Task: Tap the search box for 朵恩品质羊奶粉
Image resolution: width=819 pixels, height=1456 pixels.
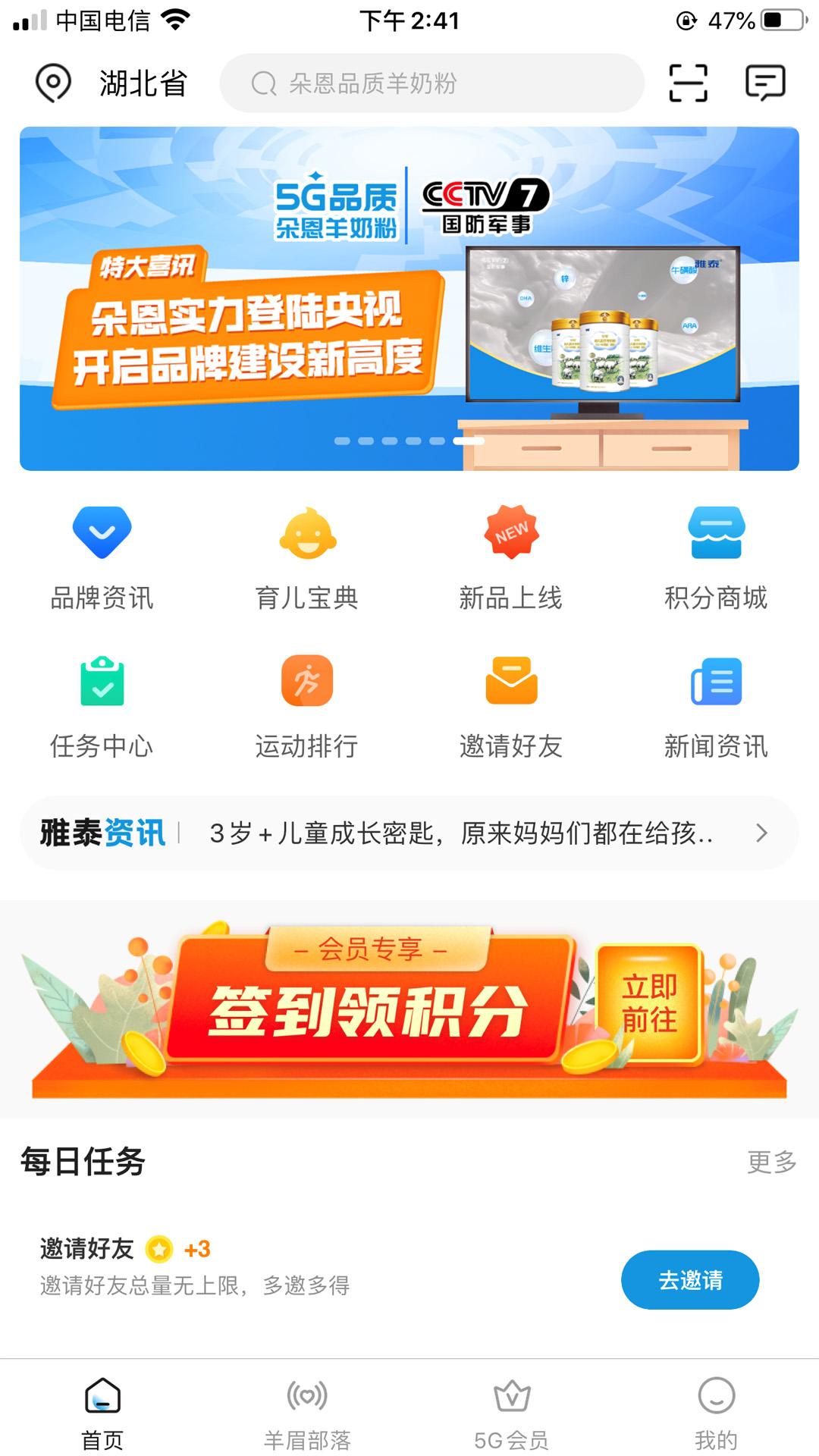Action: pos(432,83)
